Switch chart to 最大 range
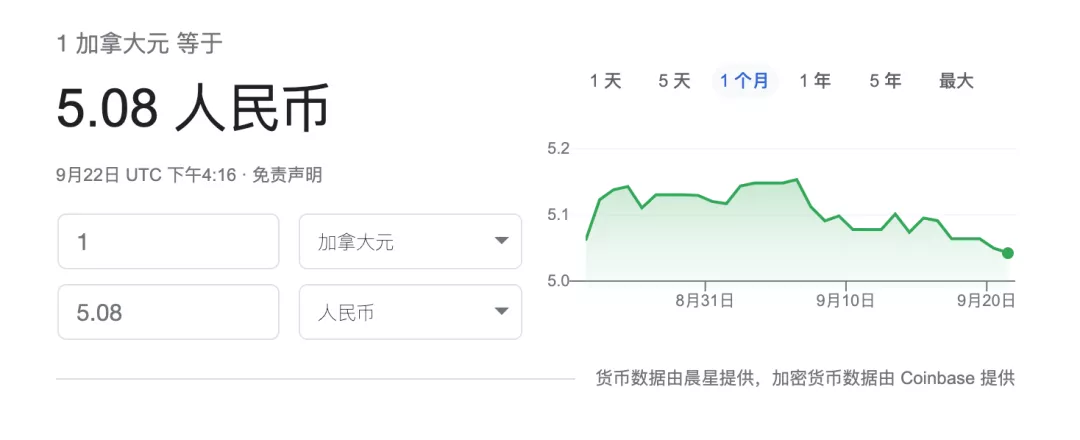1080x440 pixels. point(956,81)
